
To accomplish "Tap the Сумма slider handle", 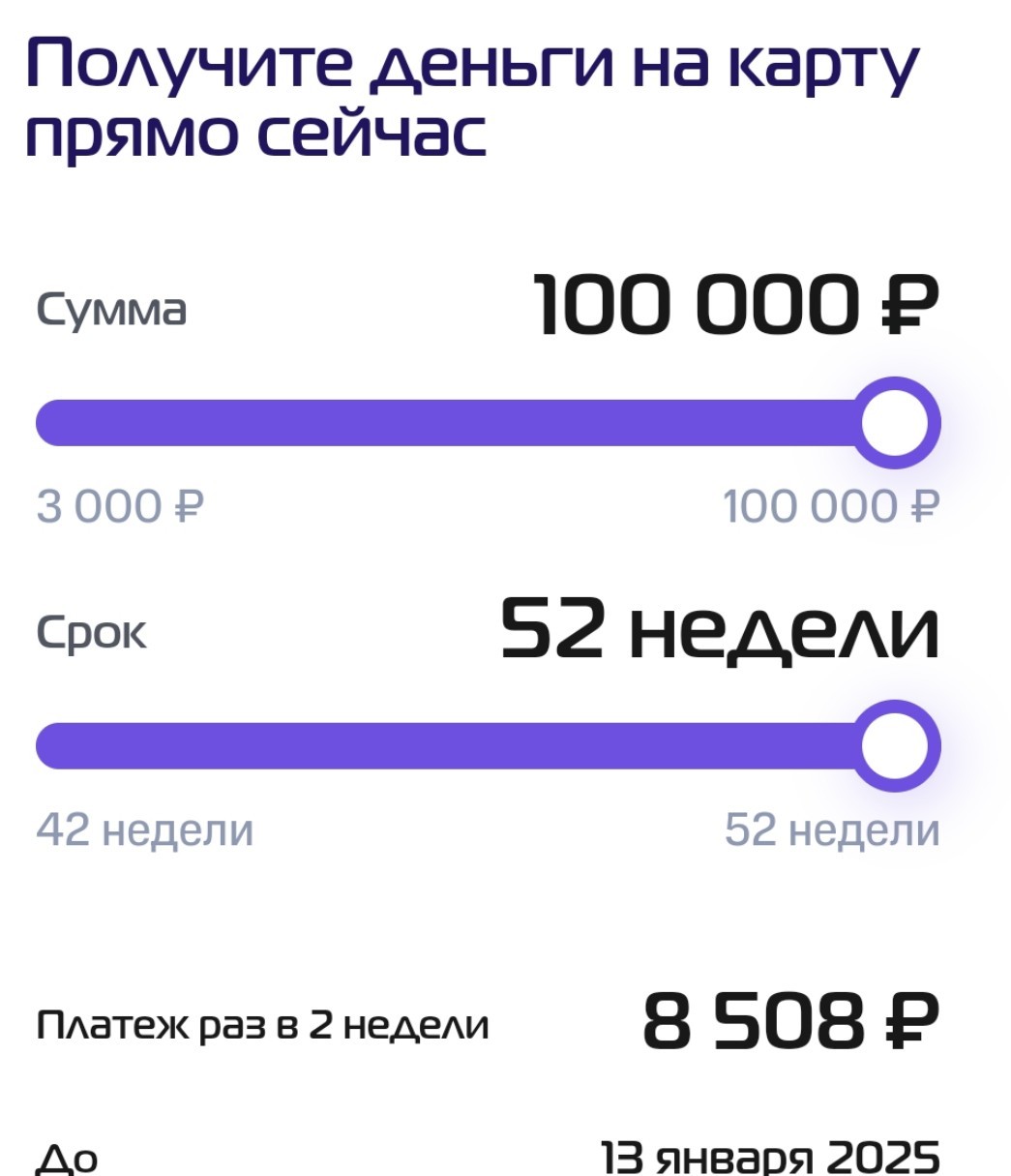I will 895,423.
